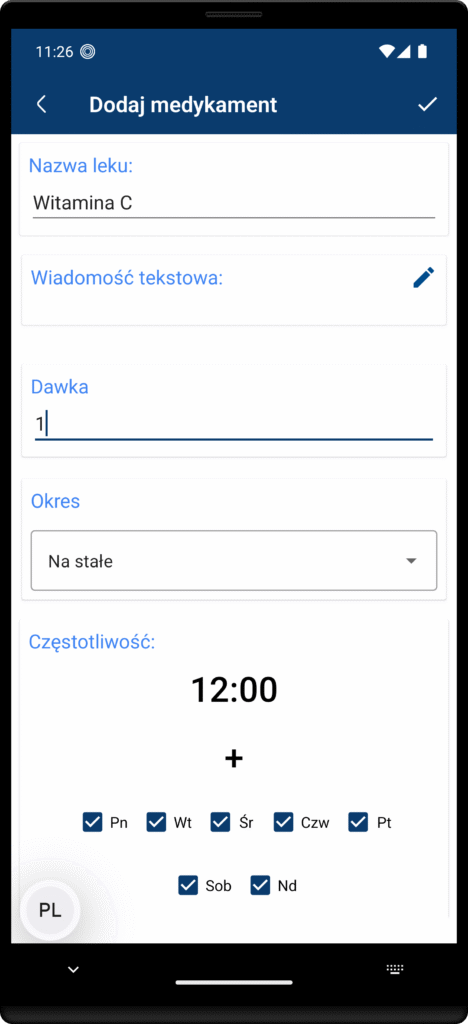This screenshot has width=468, height=1024.
Task: Uncheck the Śr checkbox
Action: point(220,822)
